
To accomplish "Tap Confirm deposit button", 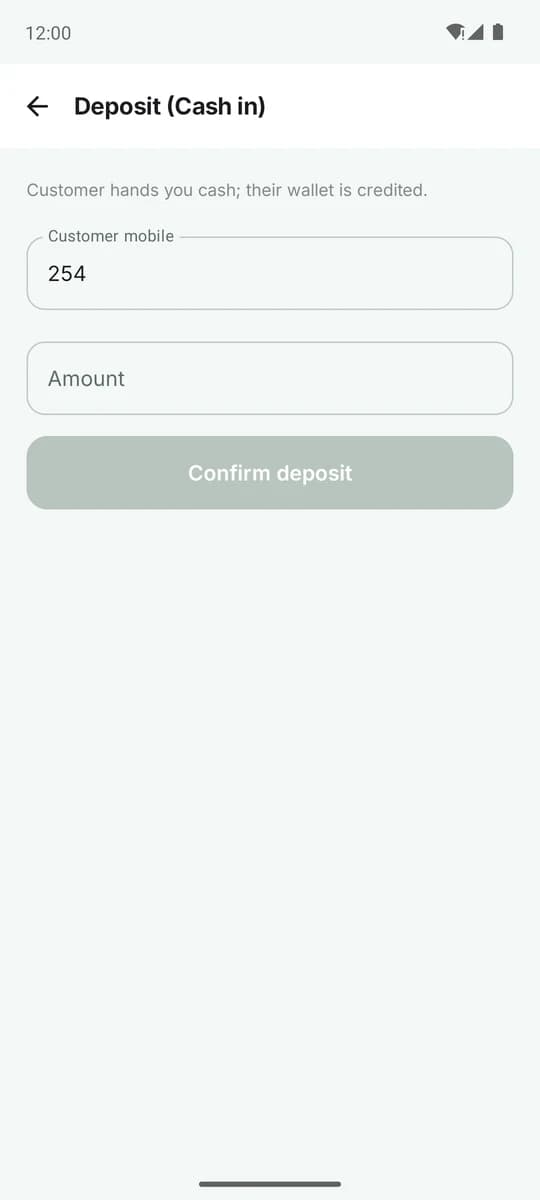I will click(270, 473).
